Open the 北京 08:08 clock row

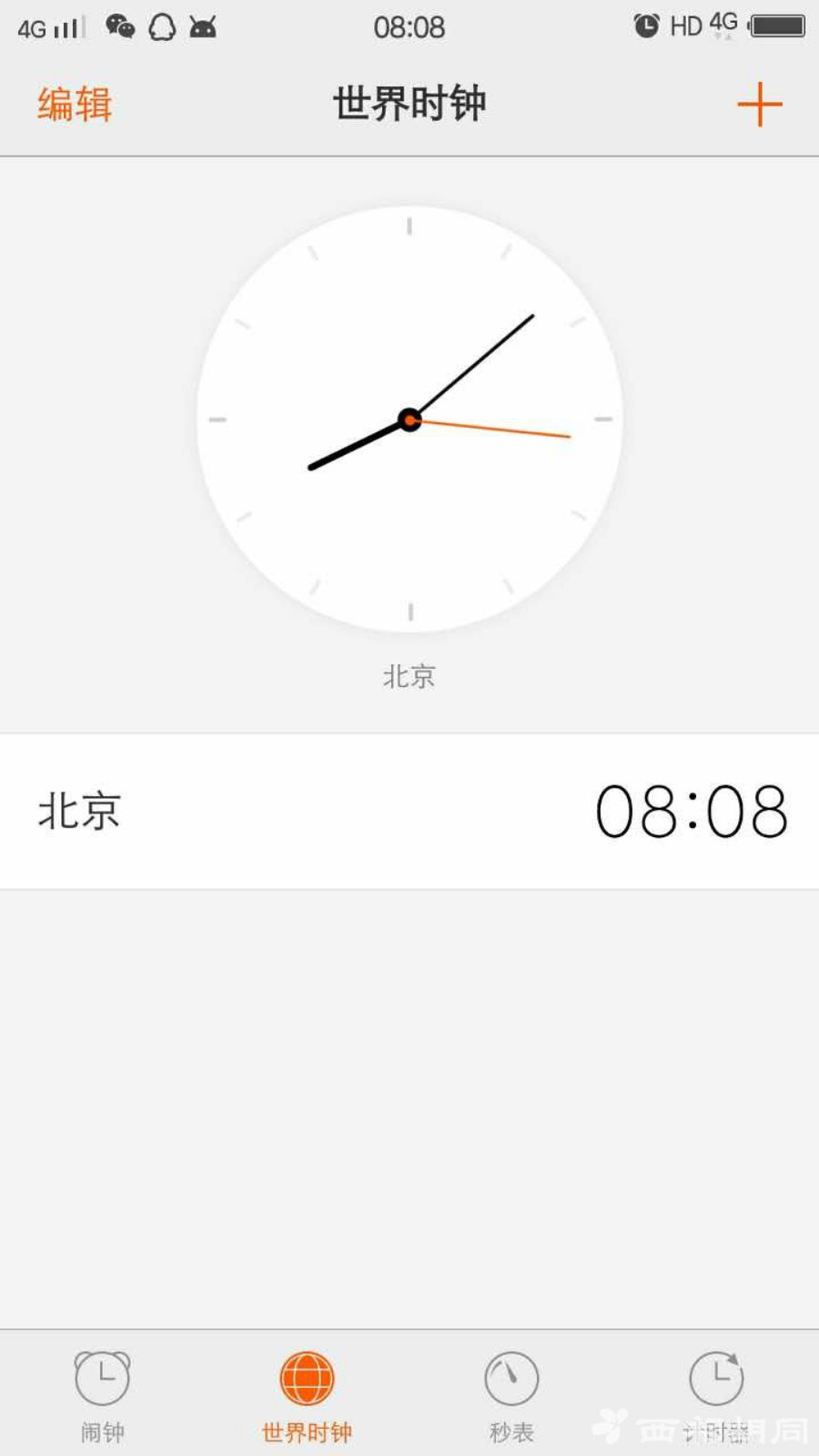click(409, 811)
